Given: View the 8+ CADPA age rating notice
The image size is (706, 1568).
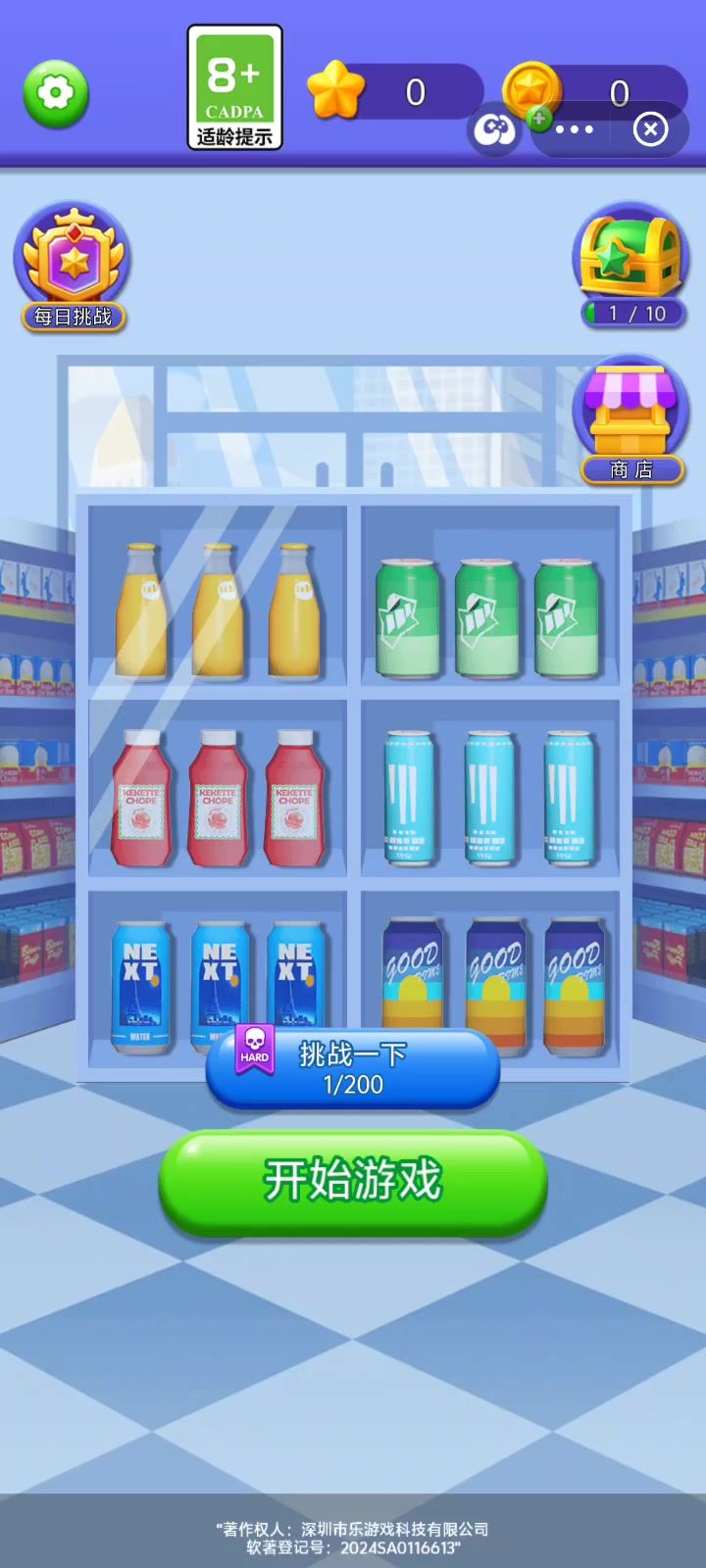Looking at the screenshot, I should point(234,88).
